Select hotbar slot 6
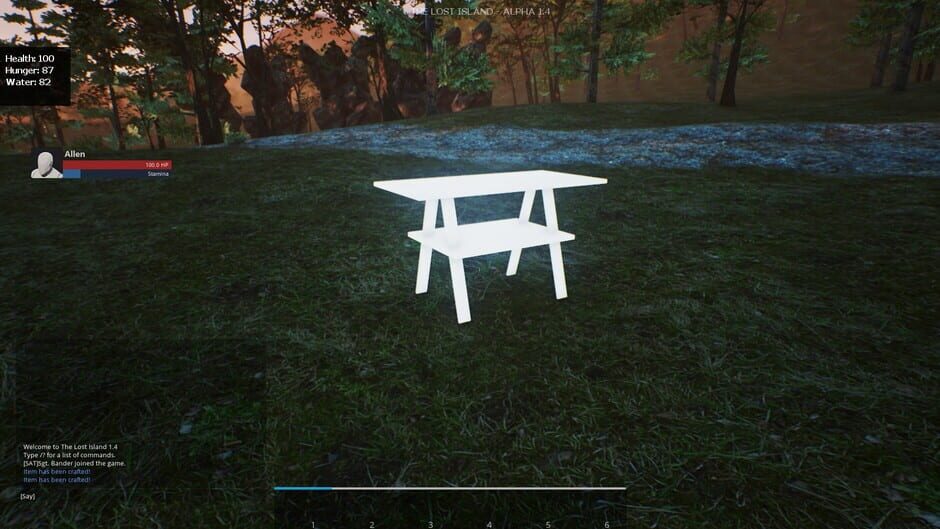940x529 pixels. tap(606, 523)
